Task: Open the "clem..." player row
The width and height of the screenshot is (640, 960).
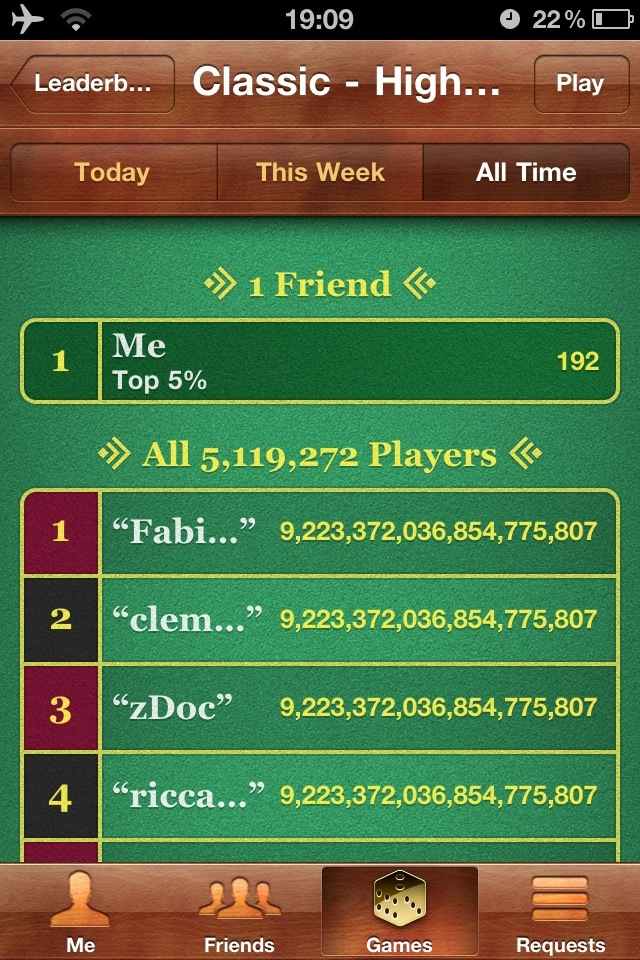Action: 320,619
